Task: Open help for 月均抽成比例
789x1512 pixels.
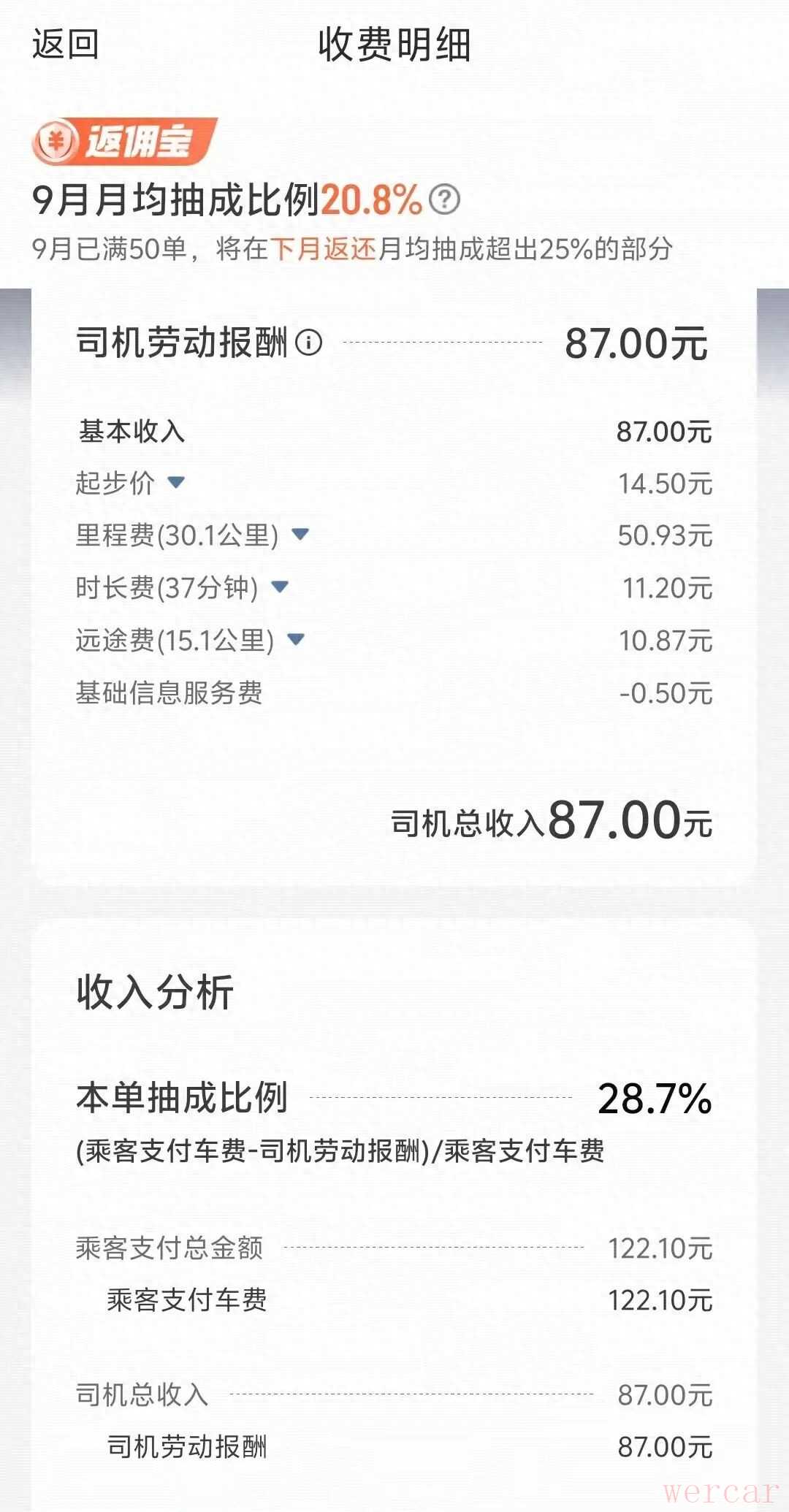Action: (444, 199)
